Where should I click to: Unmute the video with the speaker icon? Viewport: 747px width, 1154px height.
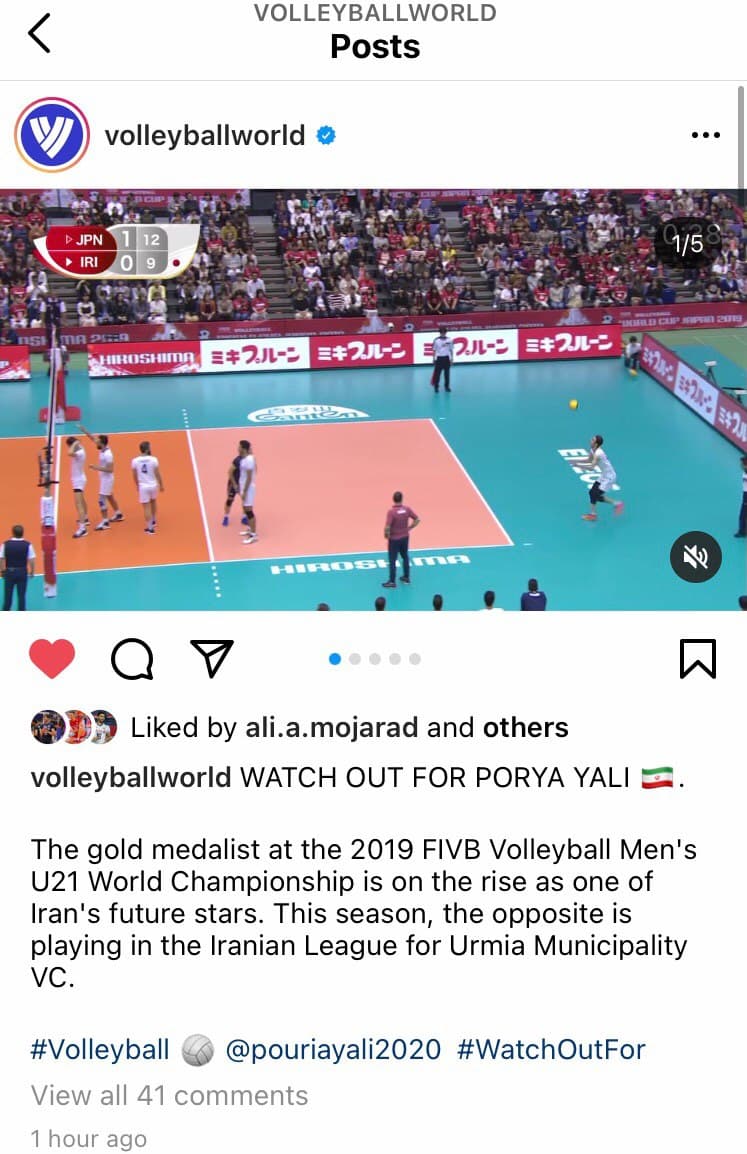point(695,557)
